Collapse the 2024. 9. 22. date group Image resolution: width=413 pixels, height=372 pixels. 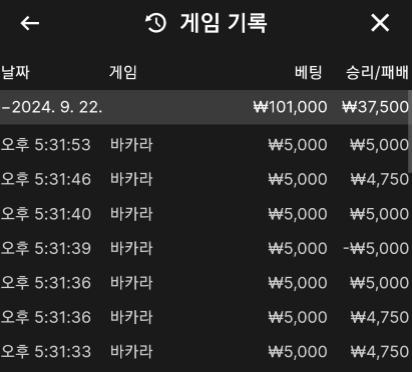205,107
